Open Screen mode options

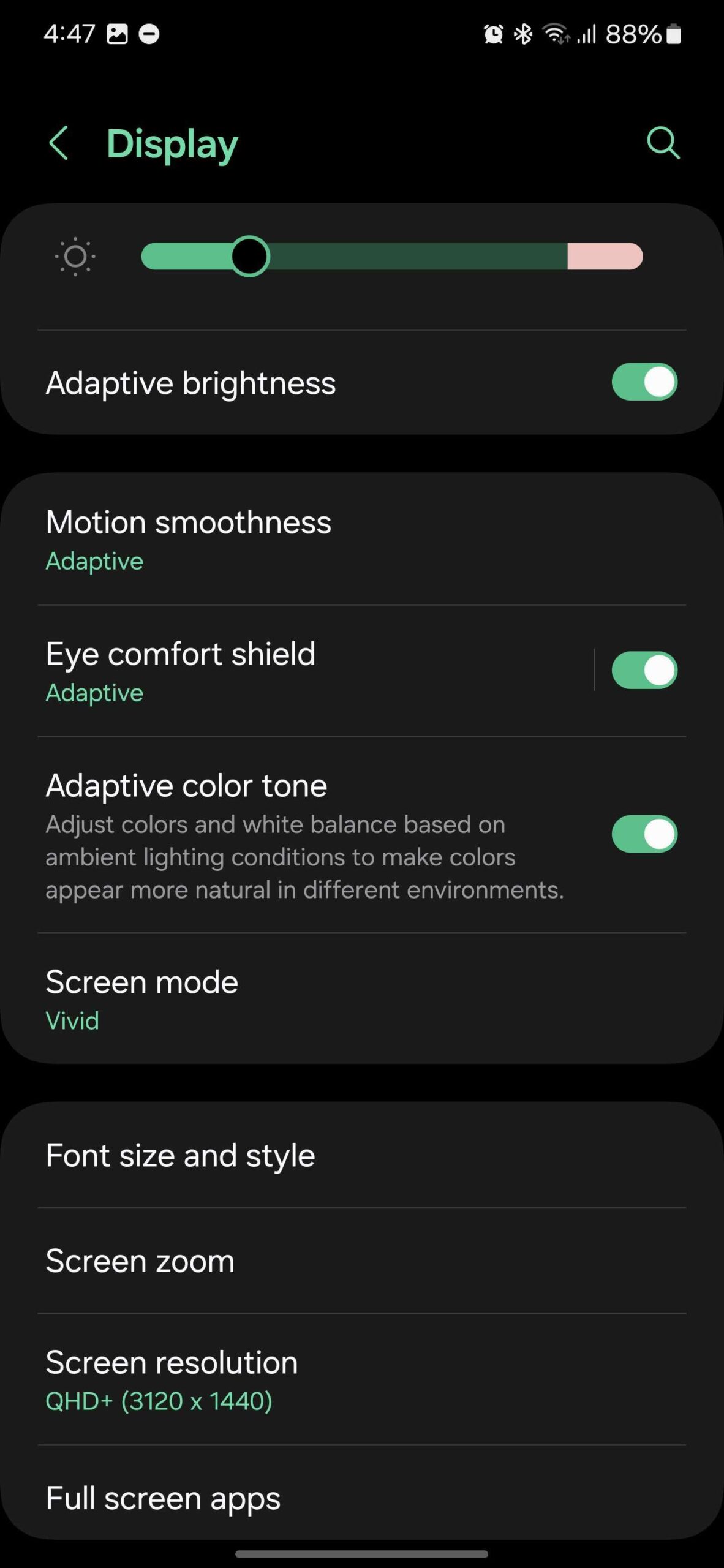tap(142, 1000)
